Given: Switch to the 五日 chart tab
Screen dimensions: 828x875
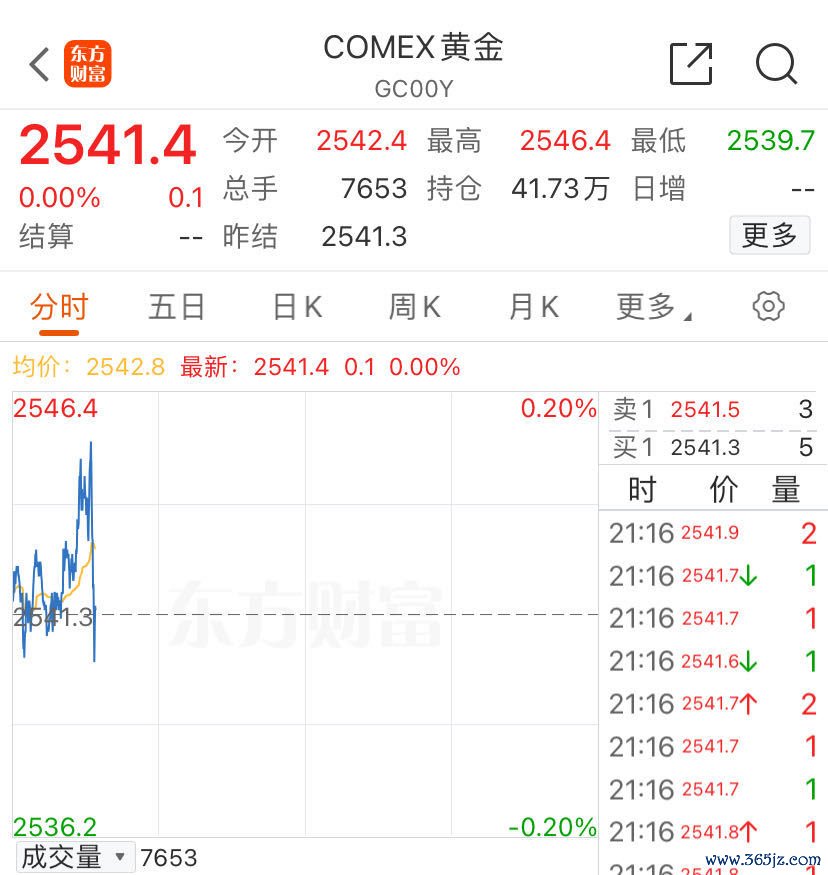Looking at the screenshot, I should [x=177, y=307].
